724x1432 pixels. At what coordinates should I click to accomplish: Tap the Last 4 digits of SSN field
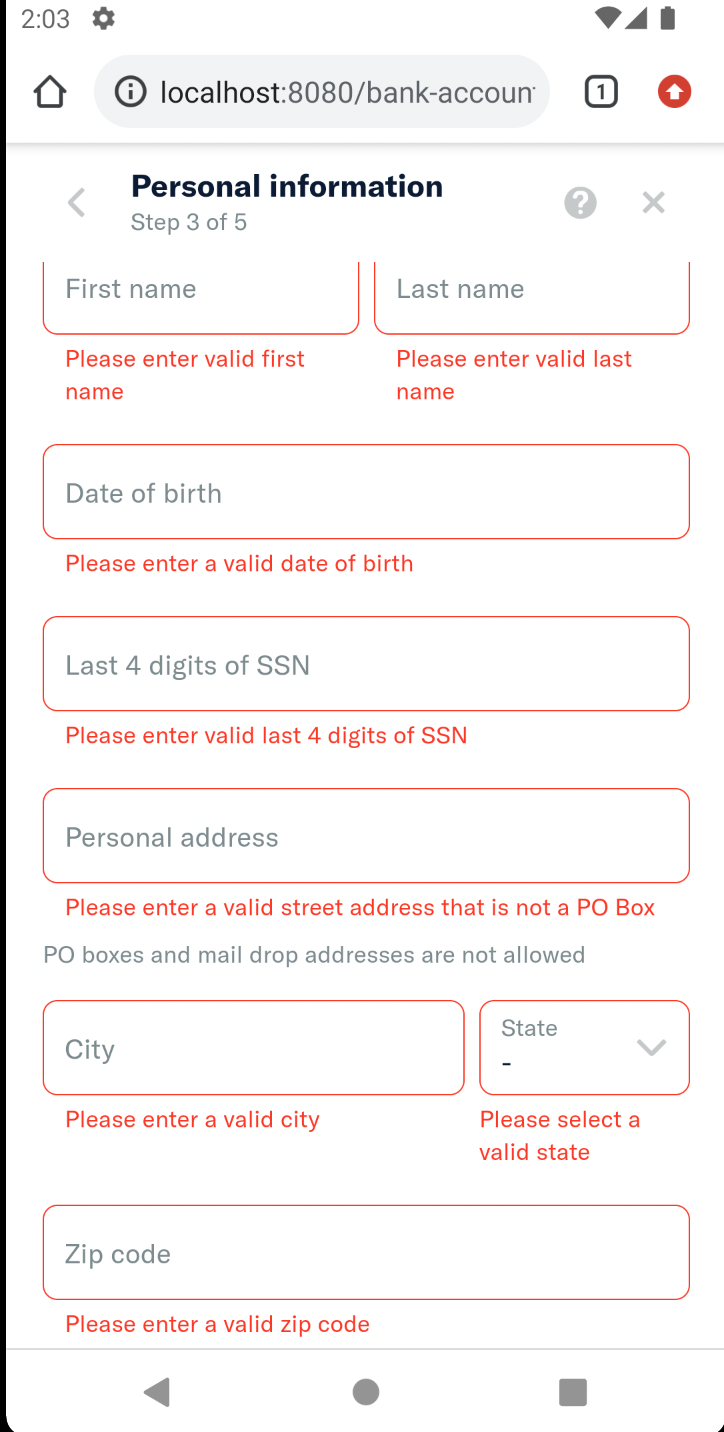(x=366, y=664)
